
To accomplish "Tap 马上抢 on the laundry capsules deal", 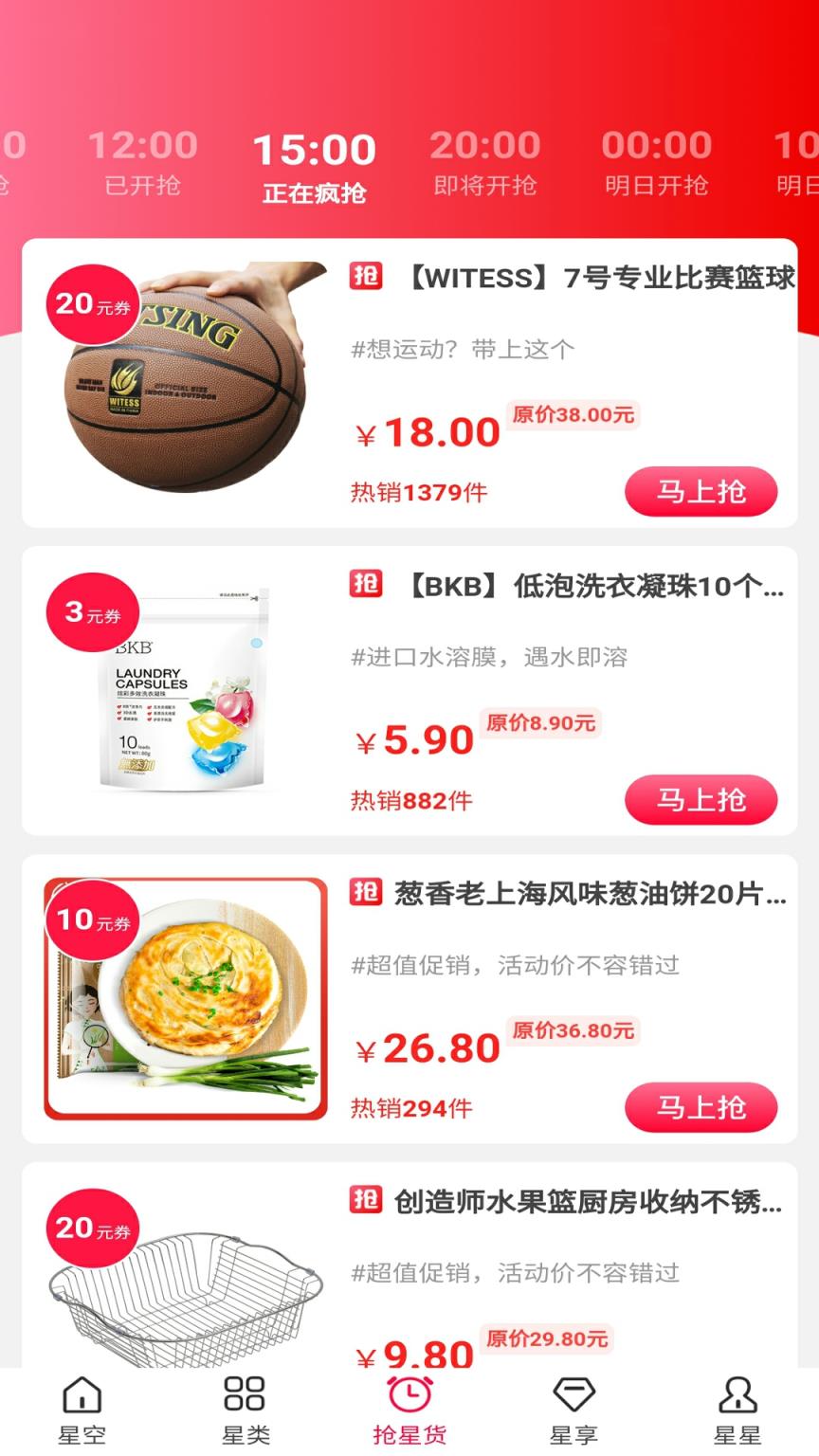I will coord(701,799).
